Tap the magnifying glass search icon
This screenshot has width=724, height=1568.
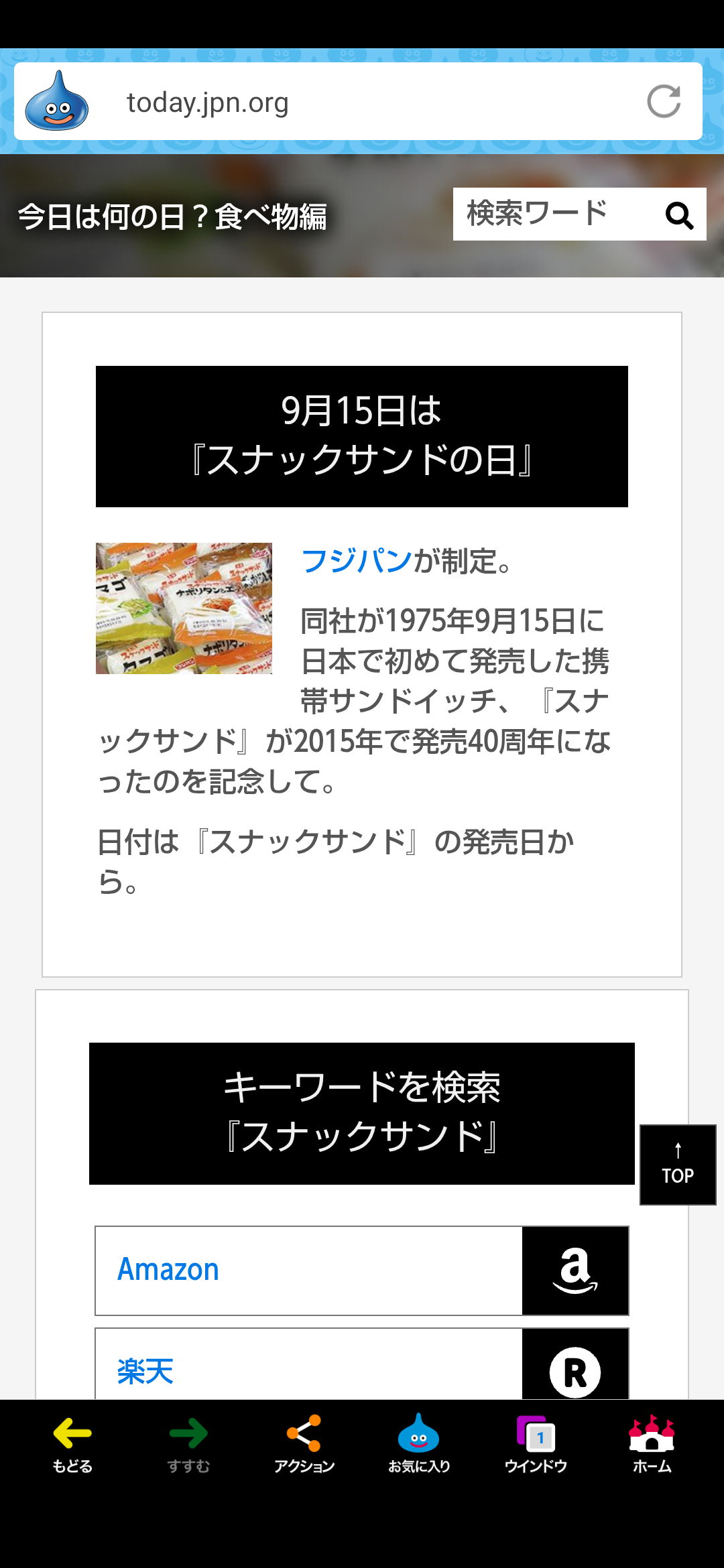pyautogui.click(x=679, y=215)
